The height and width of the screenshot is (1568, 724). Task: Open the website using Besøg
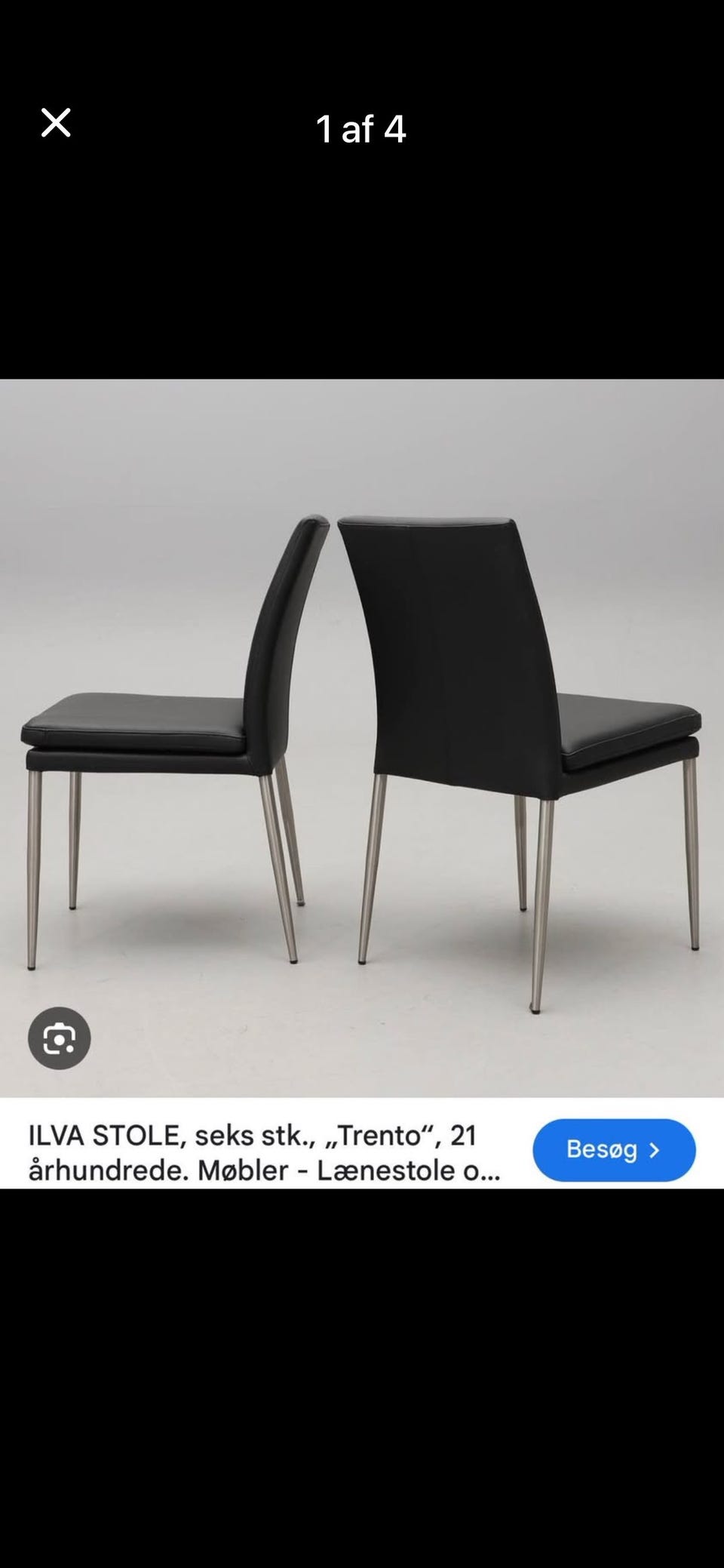coord(613,1150)
